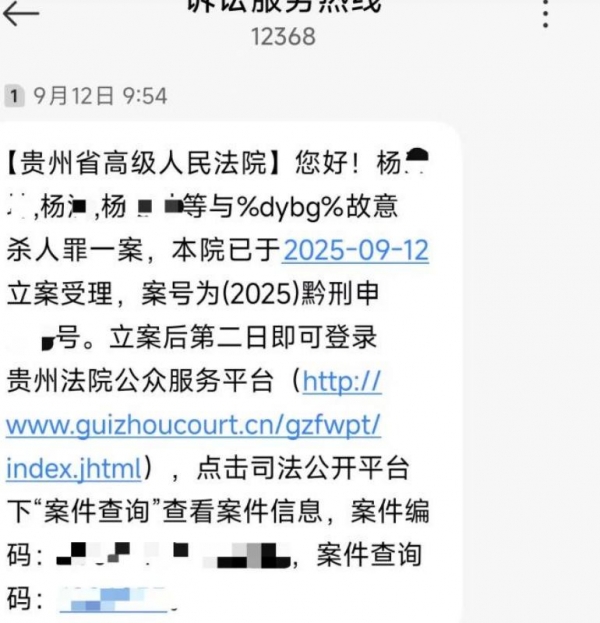Open the guizhoucourt.cn platform link

(x=193, y=424)
